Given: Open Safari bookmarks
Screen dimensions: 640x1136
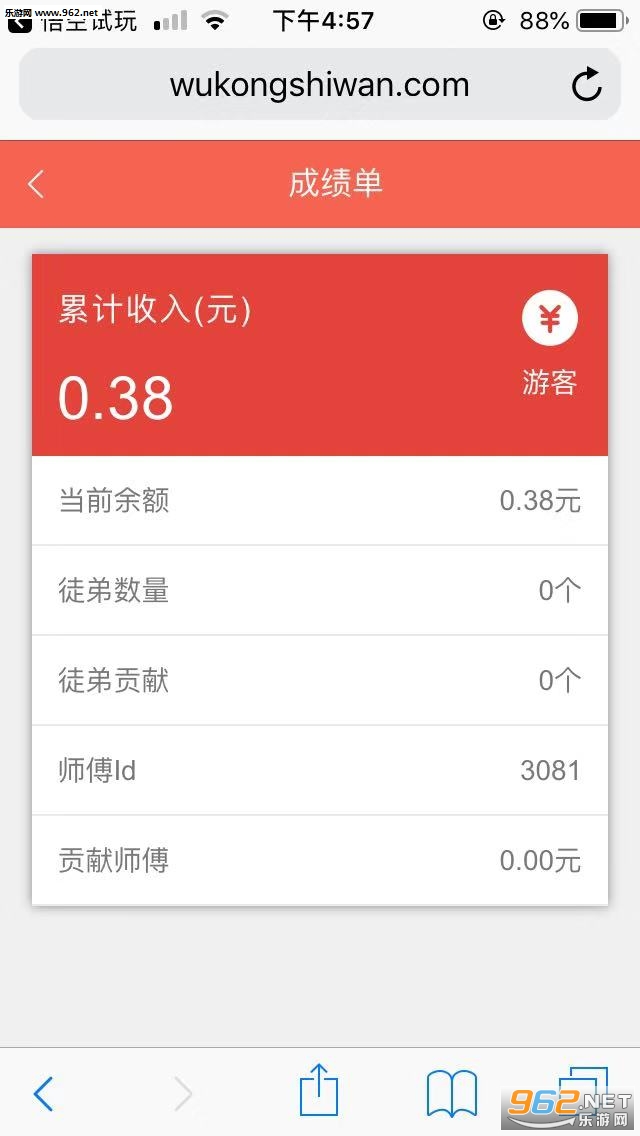Looking at the screenshot, I should 452,1093.
